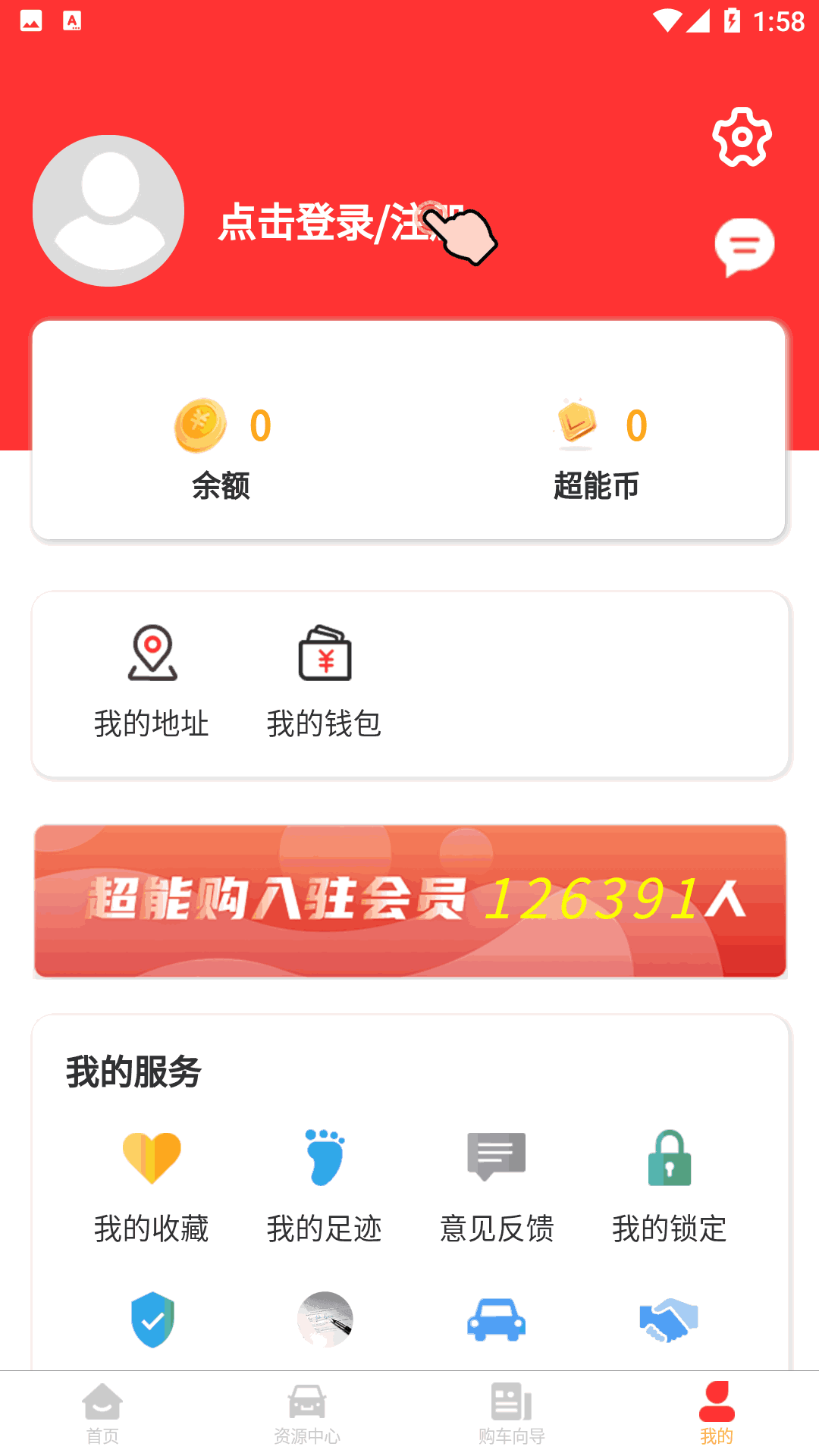The height and width of the screenshot is (1456, 819).
Task: Open the 我的锁定 lock icon
Action: click(x=670, y=1156)
